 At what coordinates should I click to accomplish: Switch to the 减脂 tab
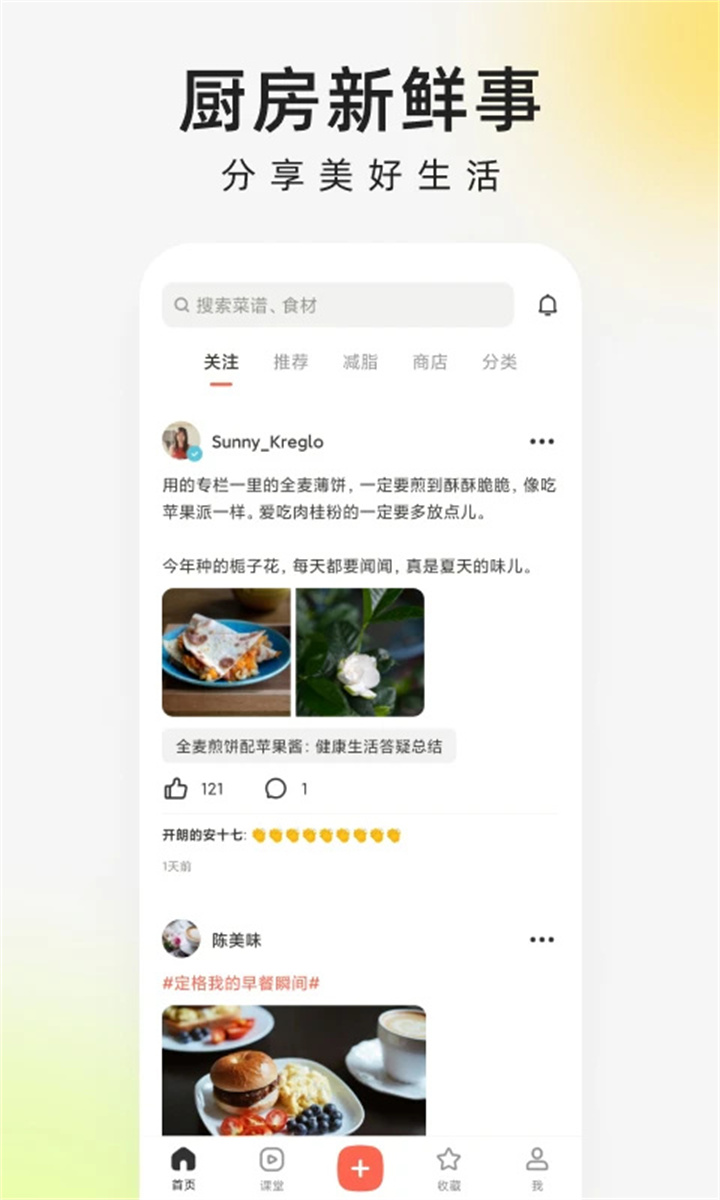(360, 362)
